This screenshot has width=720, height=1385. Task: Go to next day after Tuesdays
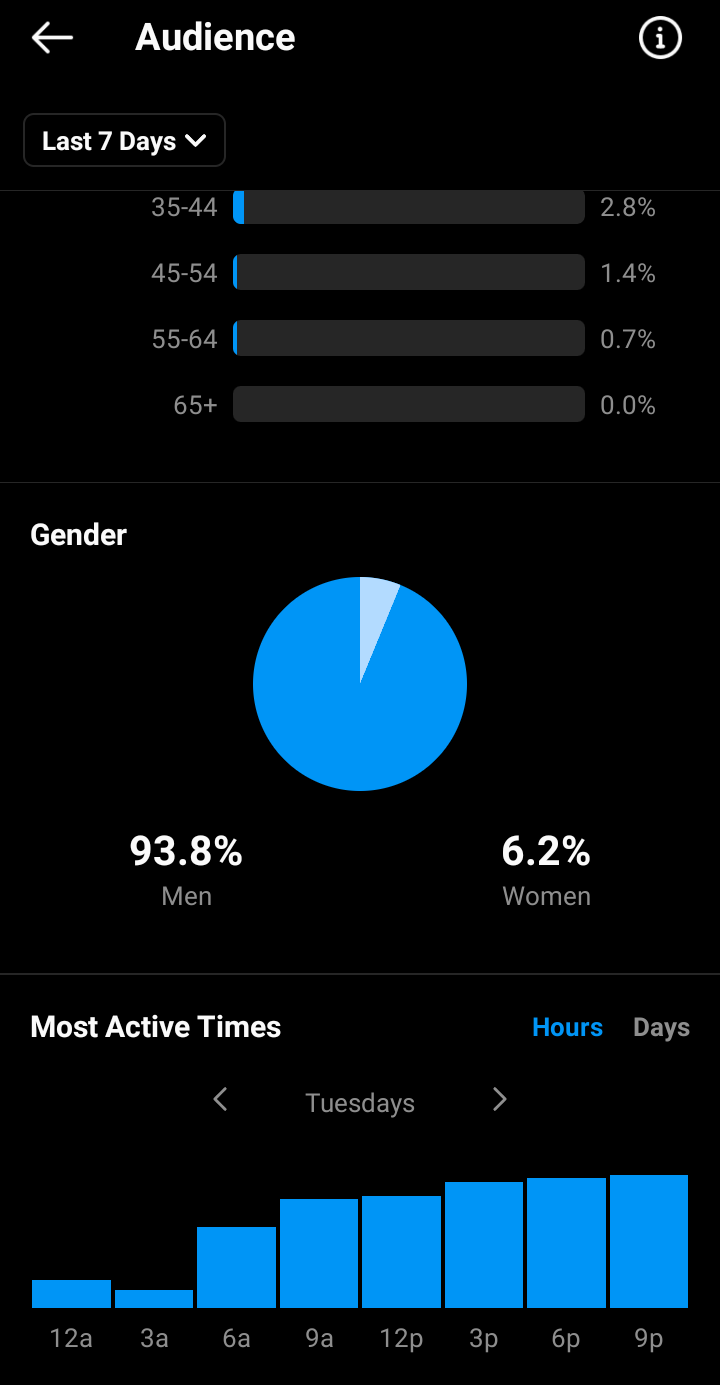(x=500, y=1101)
